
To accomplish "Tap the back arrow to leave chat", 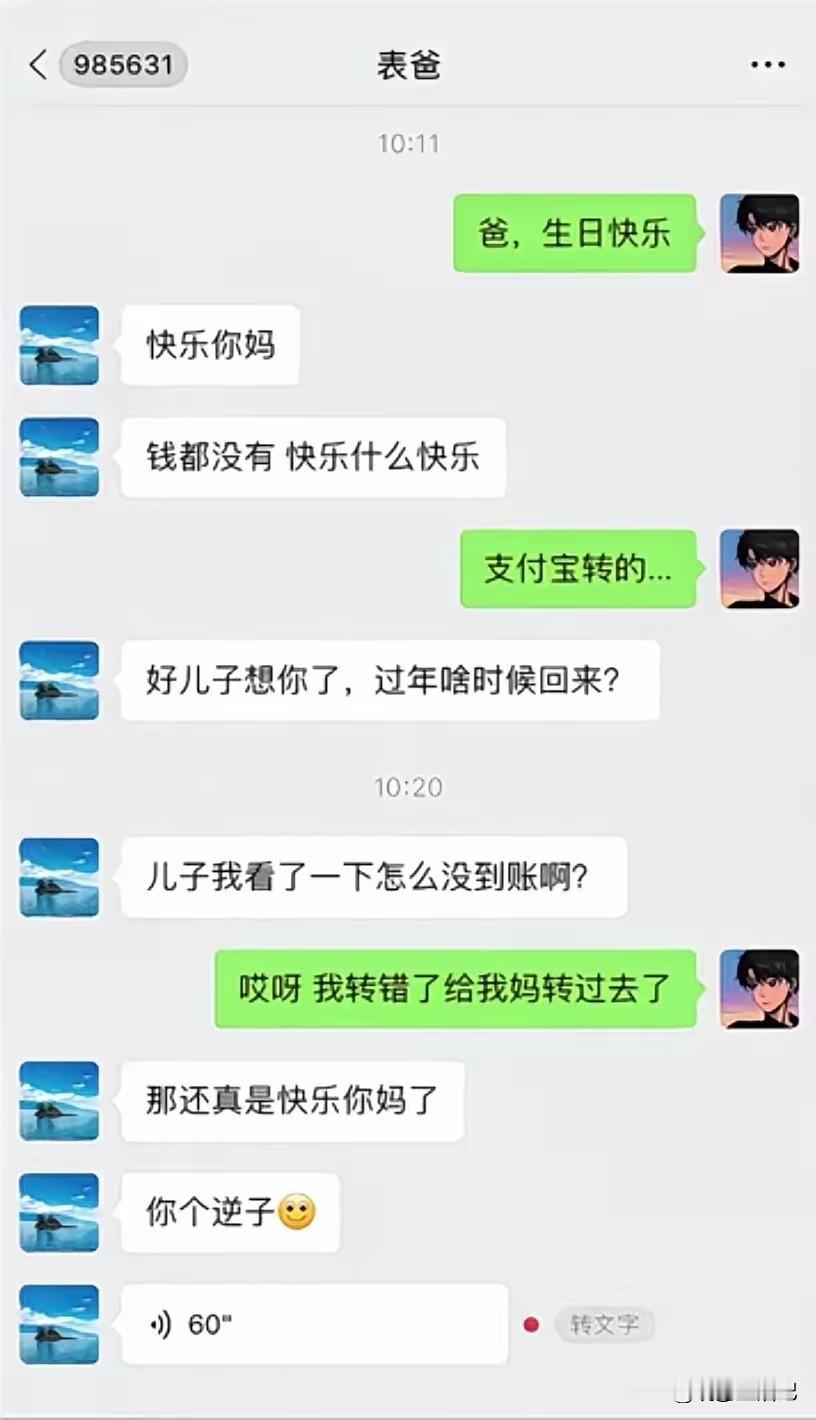I will point(38,65).
